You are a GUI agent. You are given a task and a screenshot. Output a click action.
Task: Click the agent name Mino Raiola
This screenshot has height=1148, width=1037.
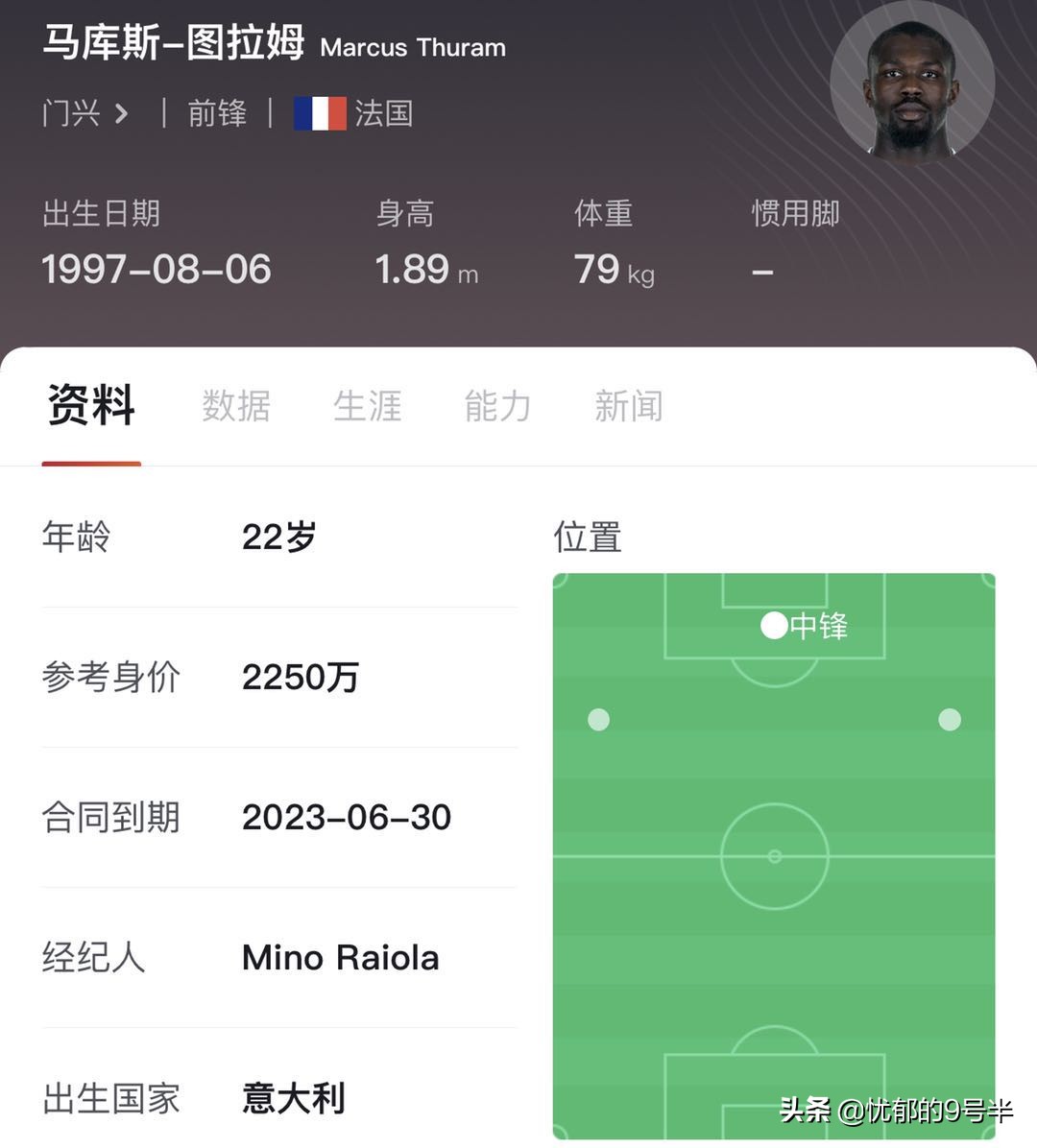[x=341, y=957]
